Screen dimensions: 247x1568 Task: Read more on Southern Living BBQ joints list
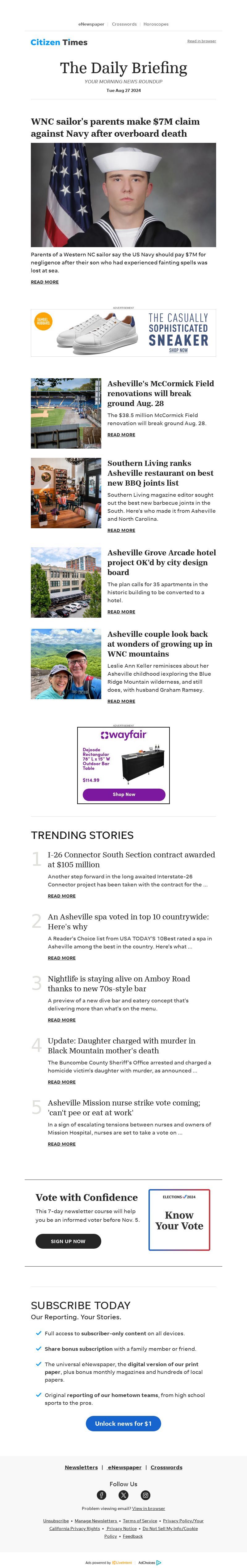point(121,530)
